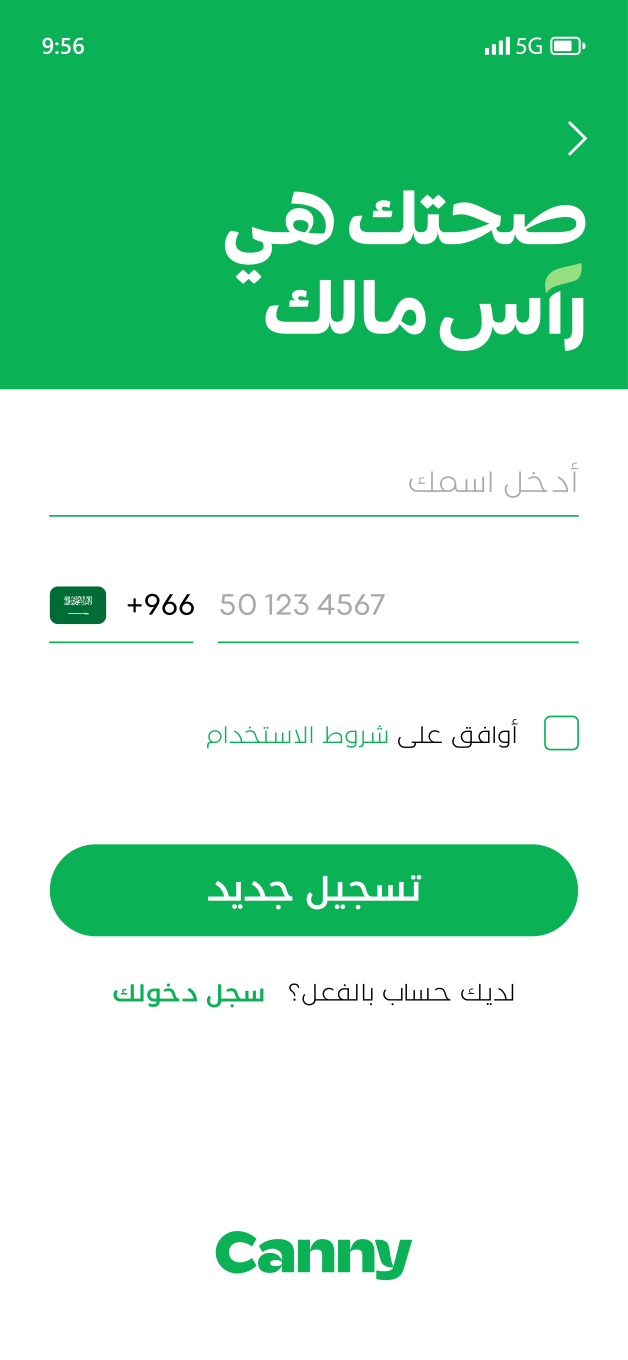Focus the phone number field
628x1360 pixels.
(397, 605)
